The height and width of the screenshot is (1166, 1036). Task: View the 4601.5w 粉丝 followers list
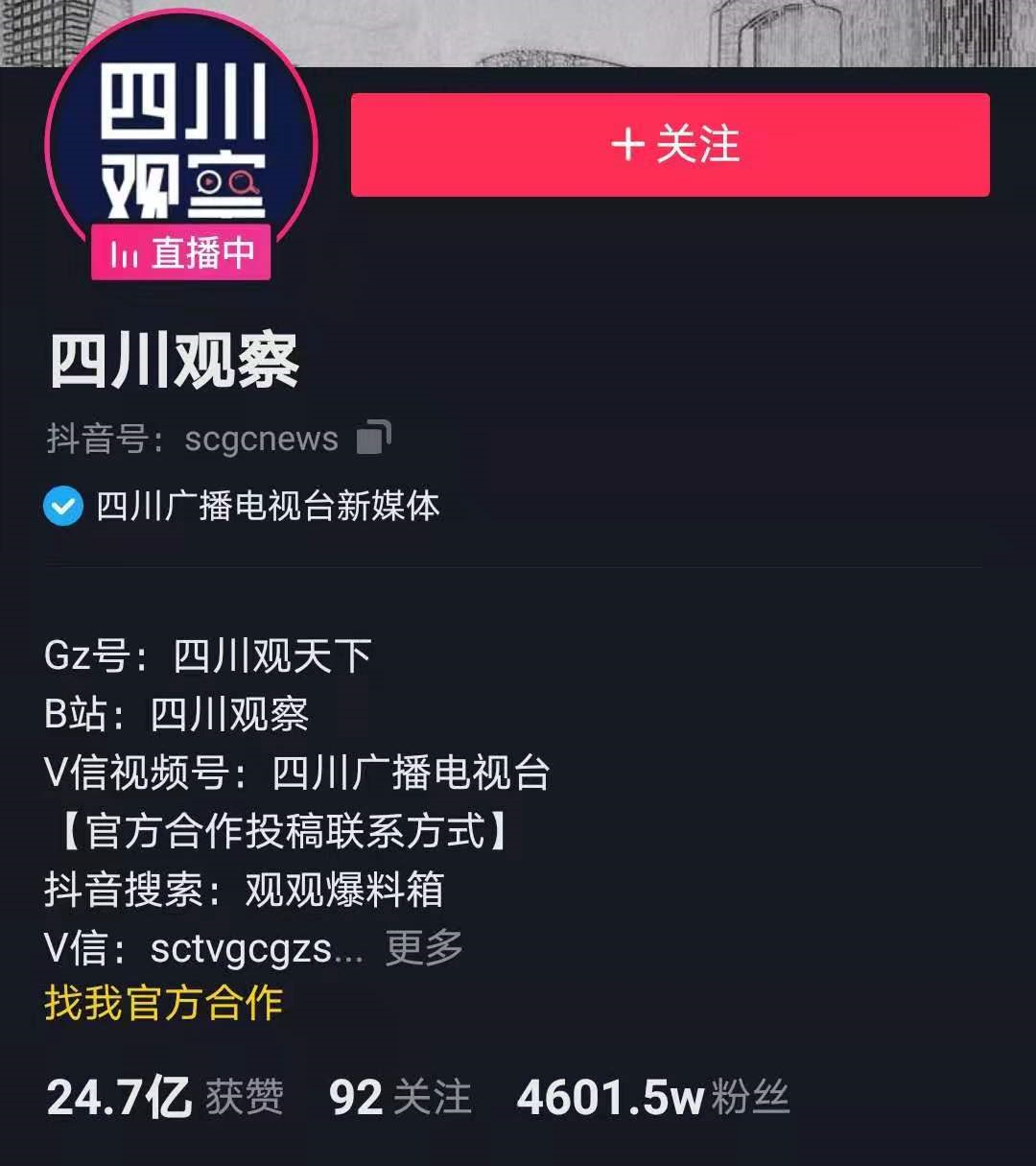(x=652, y=1098)
